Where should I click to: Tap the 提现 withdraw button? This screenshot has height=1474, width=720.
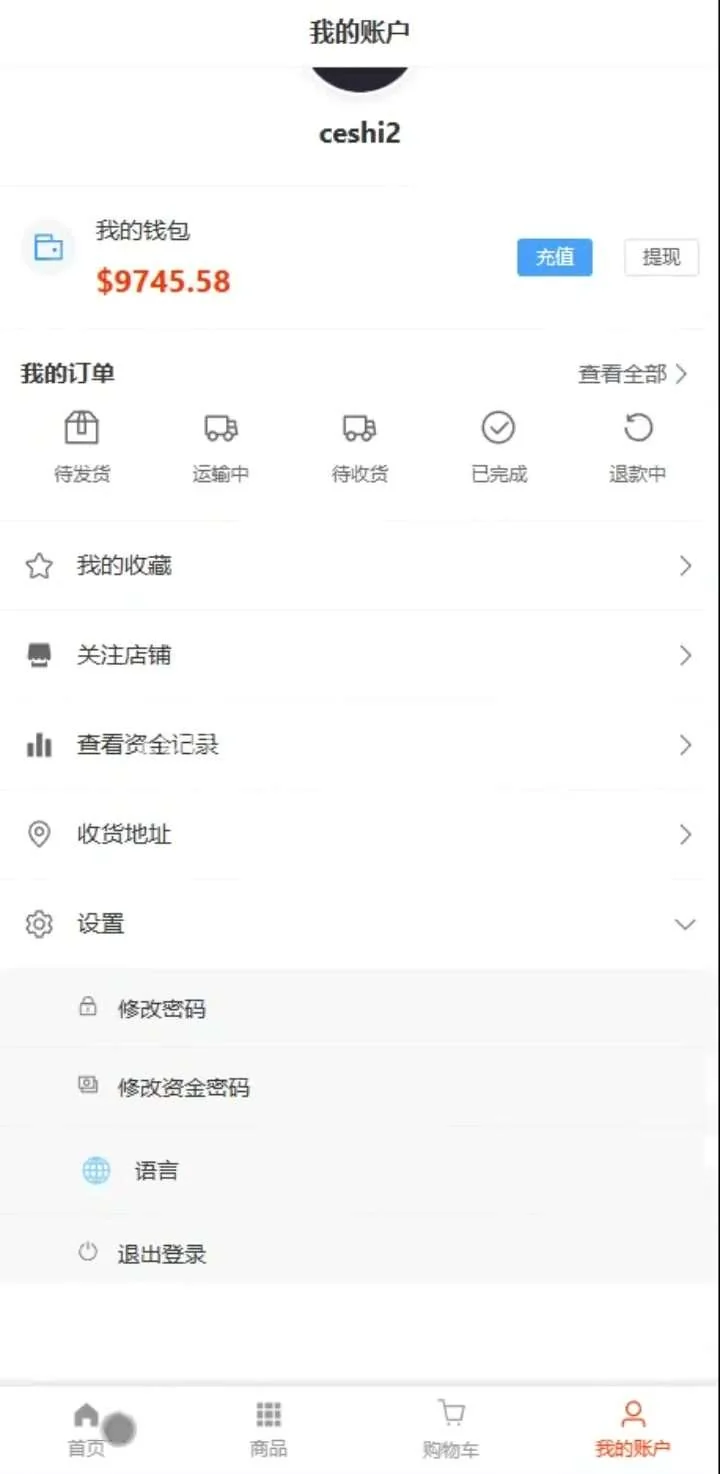click(661, 257)
